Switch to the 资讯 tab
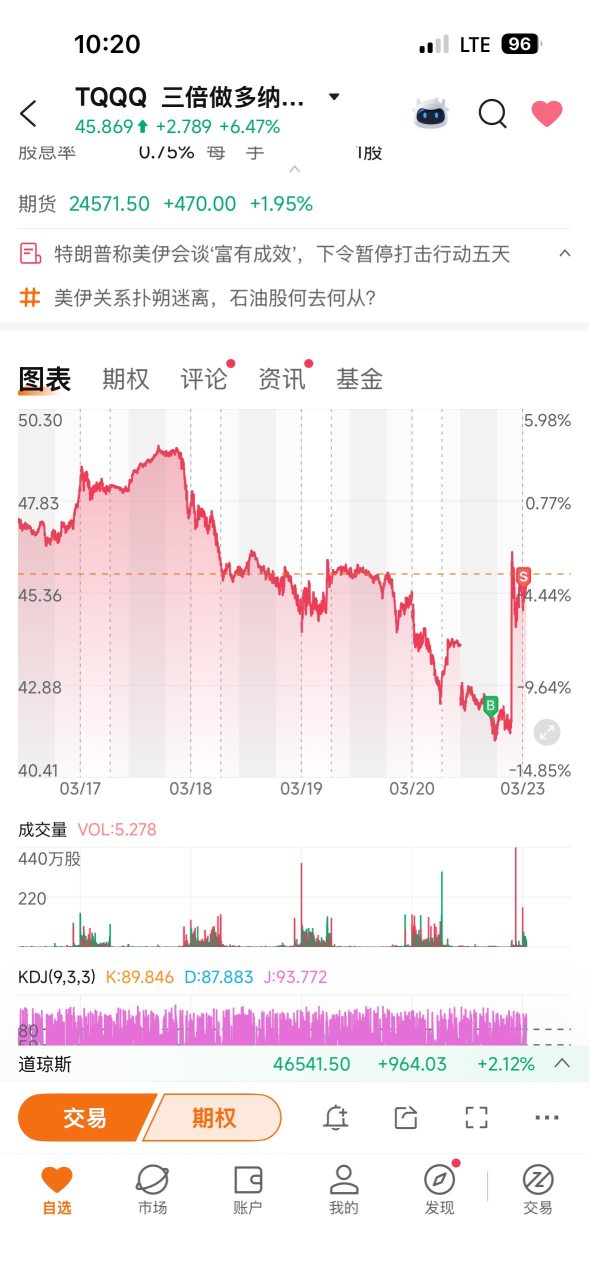 (282, 379)
